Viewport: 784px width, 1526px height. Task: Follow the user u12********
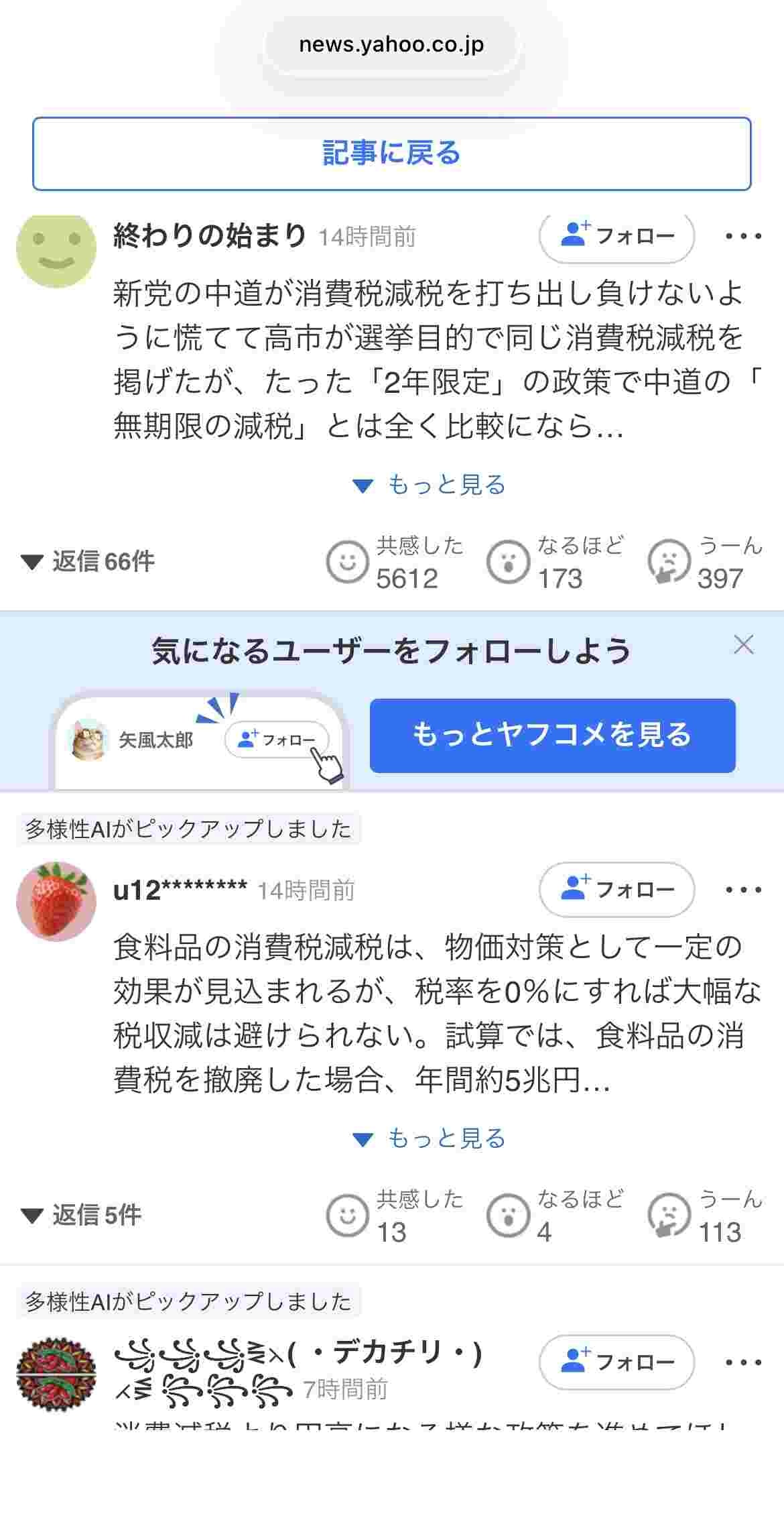616,890
